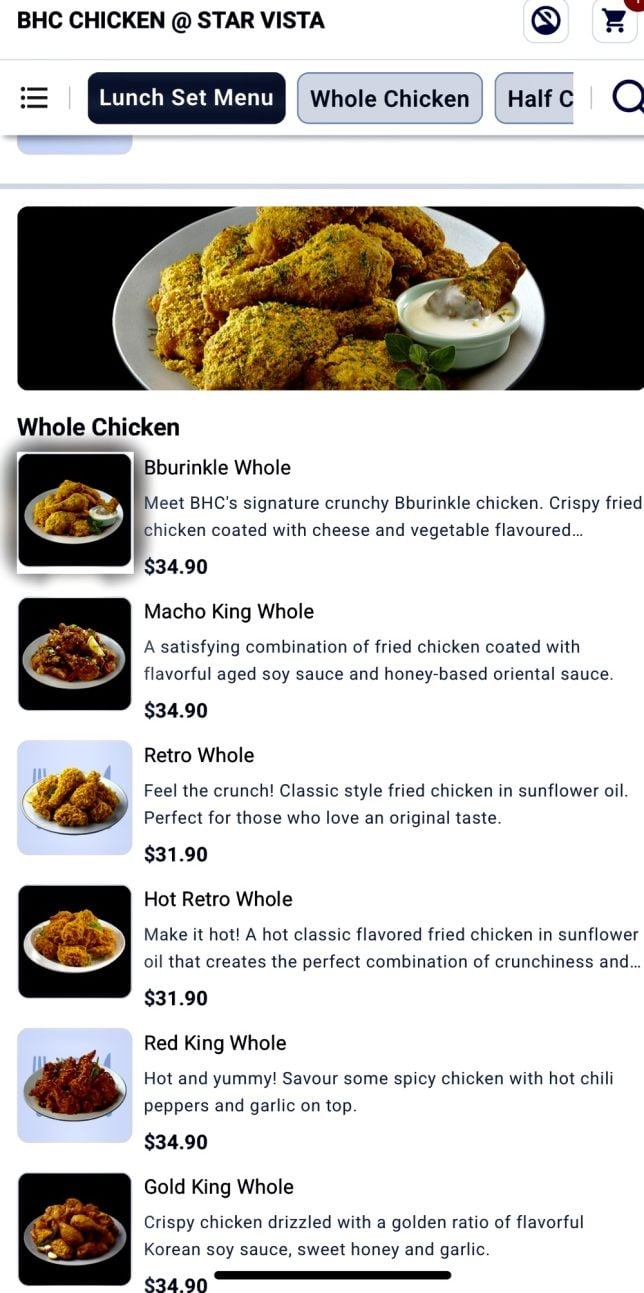
Task: Choose the Retro Whole chicken
Action: coord(199,756)
